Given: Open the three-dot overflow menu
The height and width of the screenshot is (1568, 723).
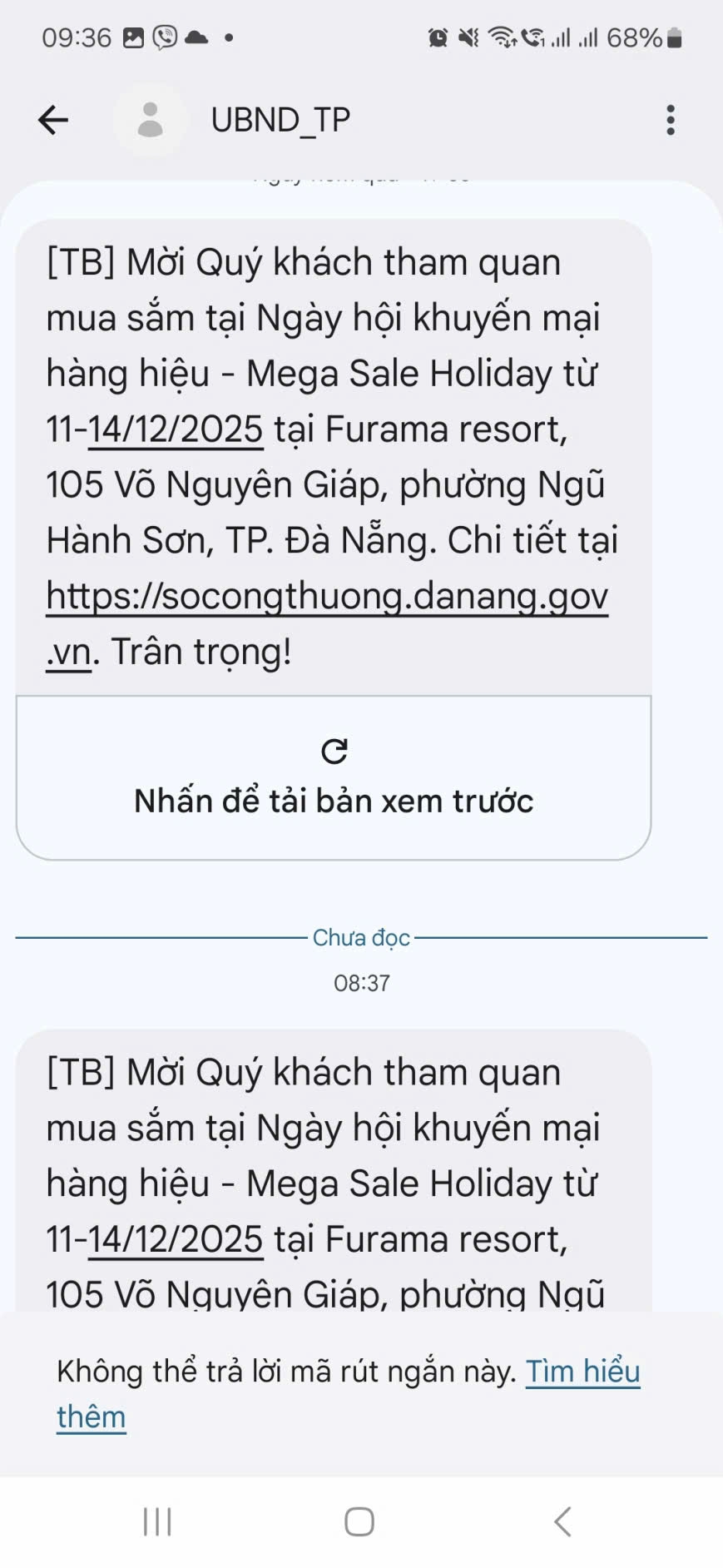Looking at the screenshot, I should coord(671,119).
